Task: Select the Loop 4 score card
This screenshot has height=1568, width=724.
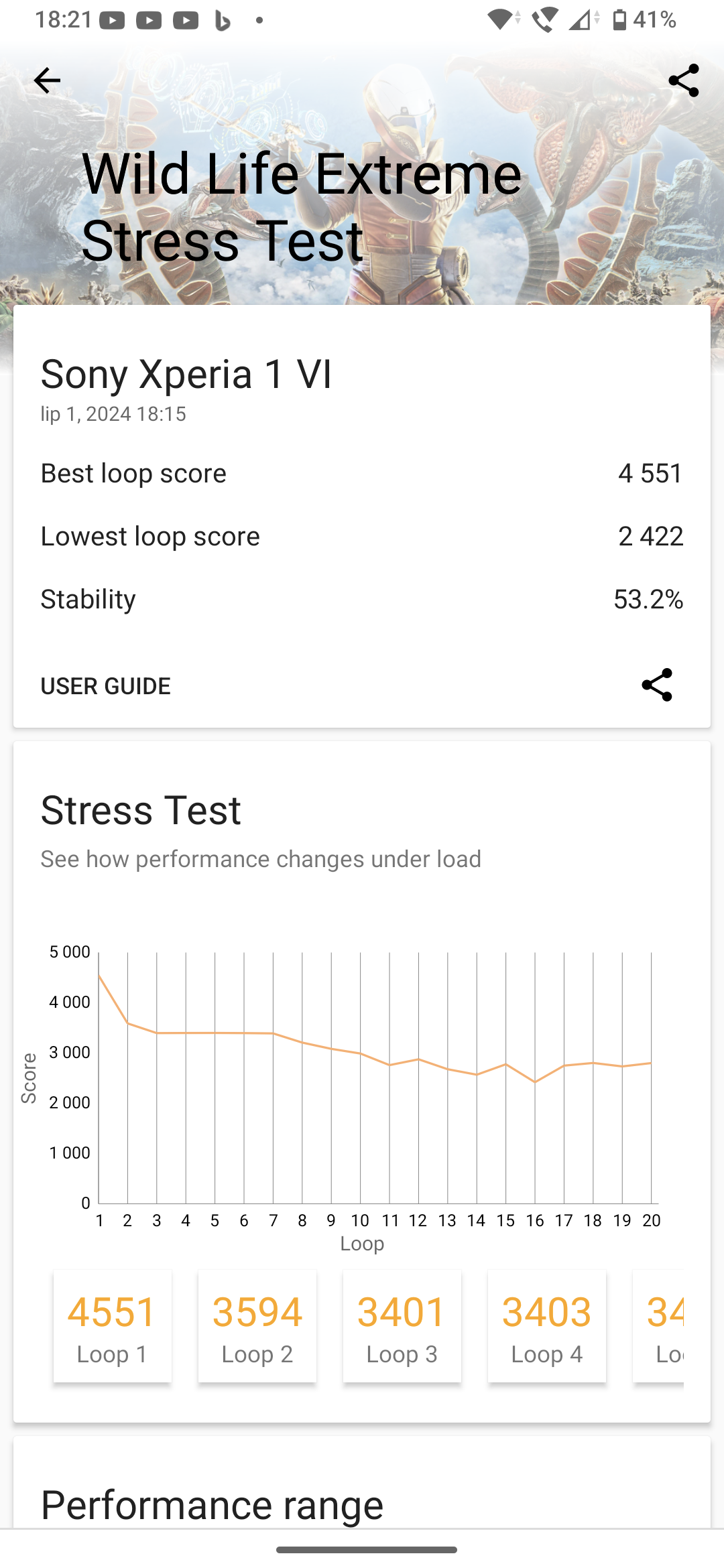Action: pyautogui.click(x=546, y=1325)
